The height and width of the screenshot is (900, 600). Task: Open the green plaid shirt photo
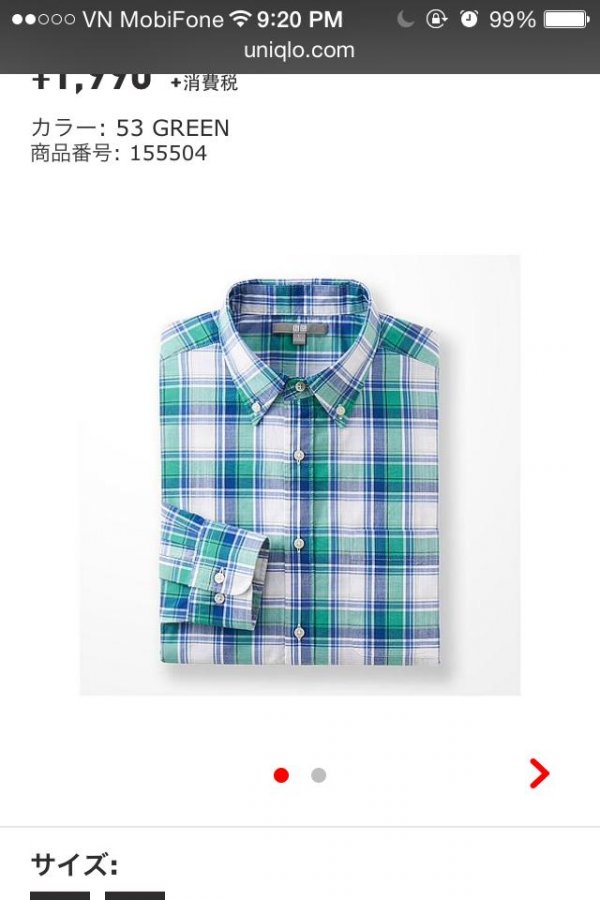click(300, 475)
